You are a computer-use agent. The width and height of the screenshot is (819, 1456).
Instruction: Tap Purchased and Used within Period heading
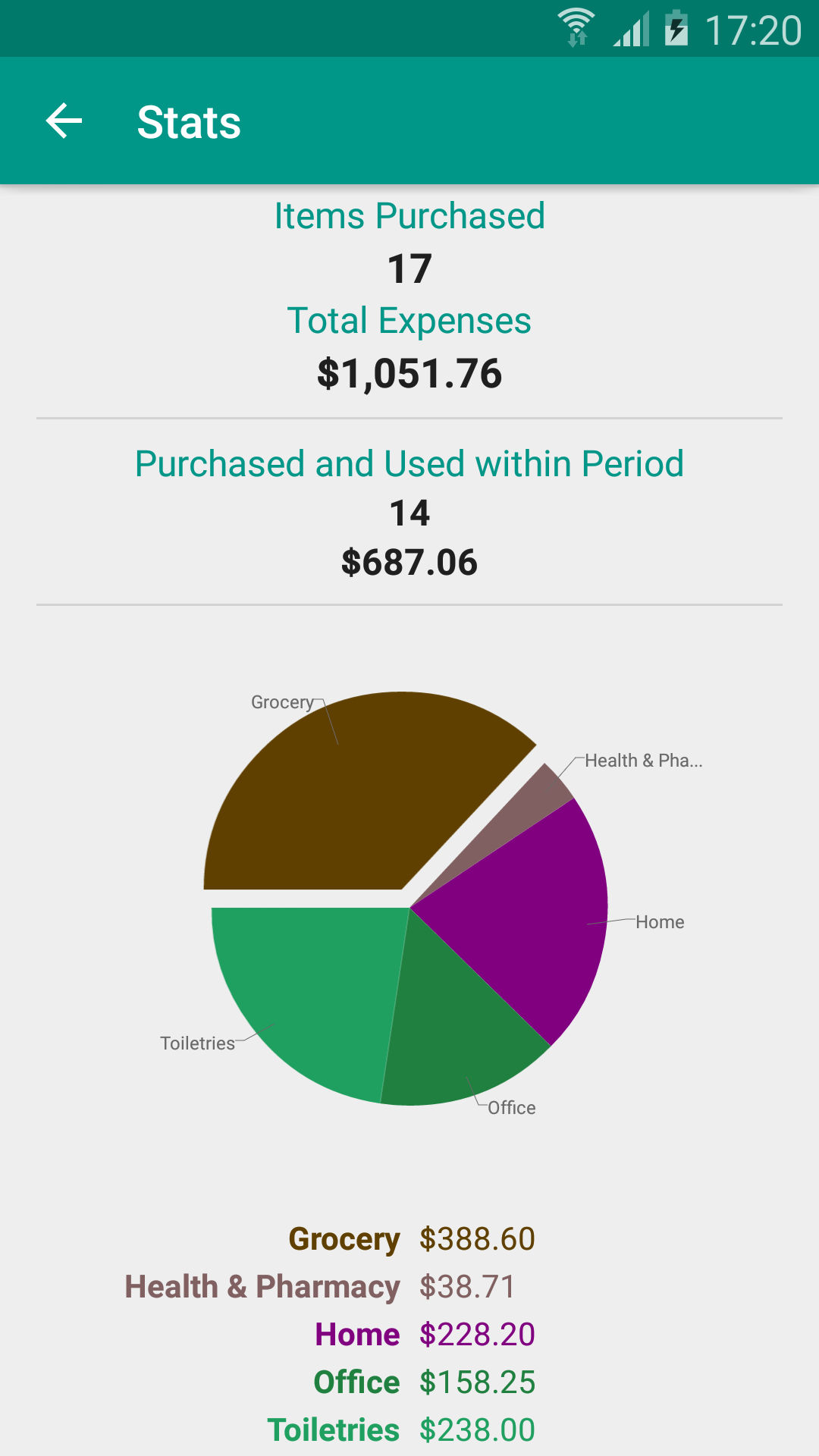pos(409,464)
